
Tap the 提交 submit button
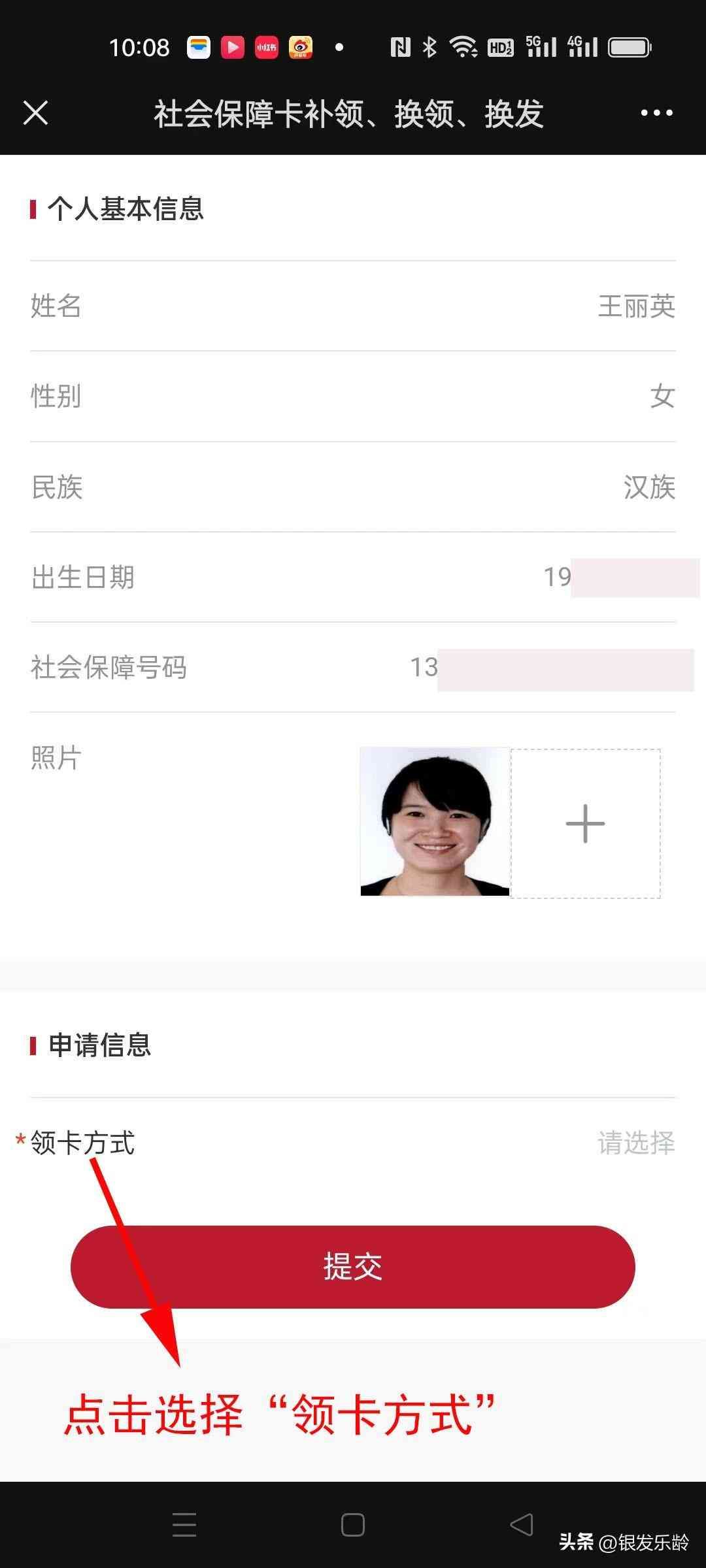tap(353, 1266)
